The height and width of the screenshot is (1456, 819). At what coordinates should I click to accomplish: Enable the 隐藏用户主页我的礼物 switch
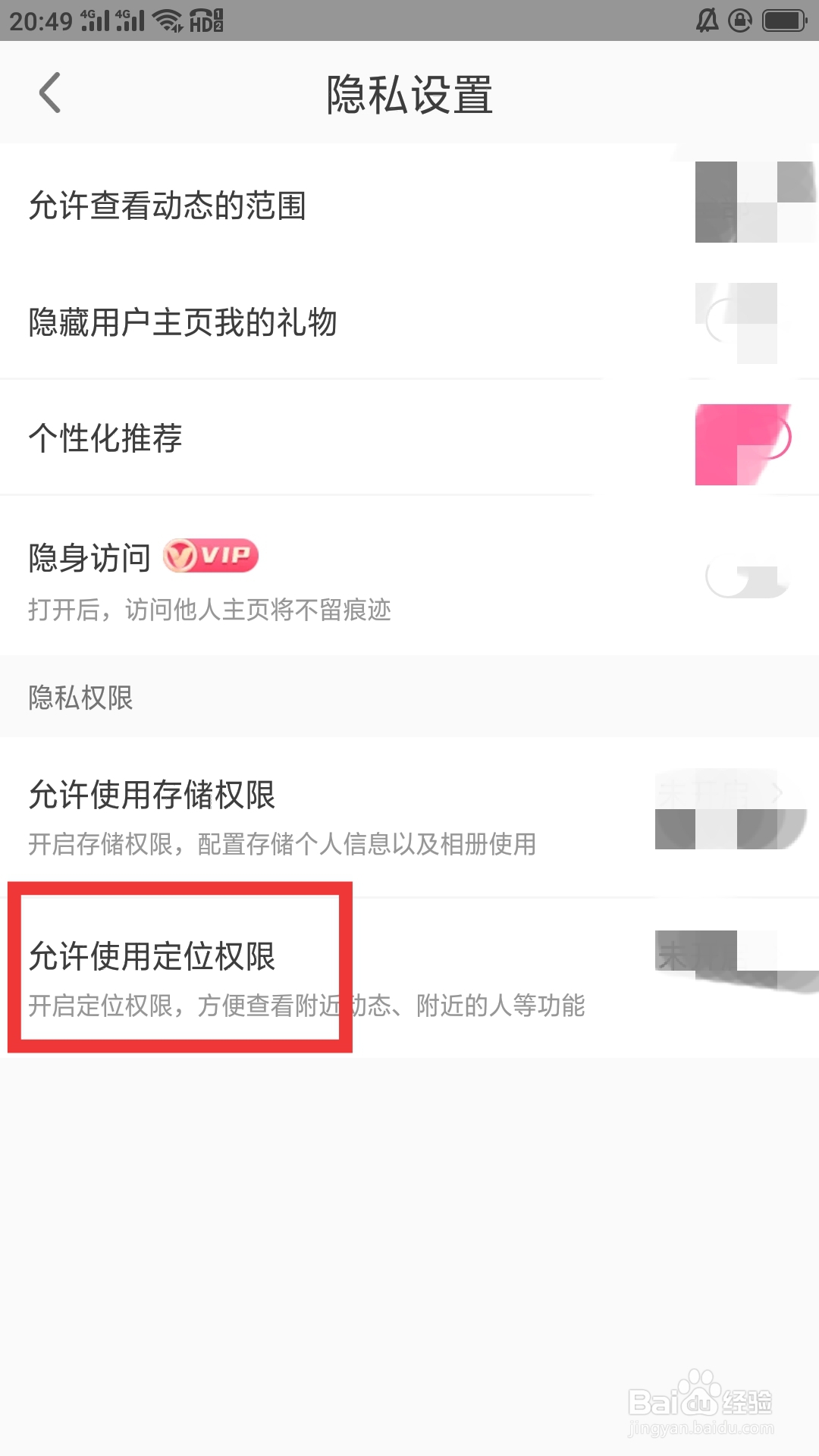coord(739,322)
